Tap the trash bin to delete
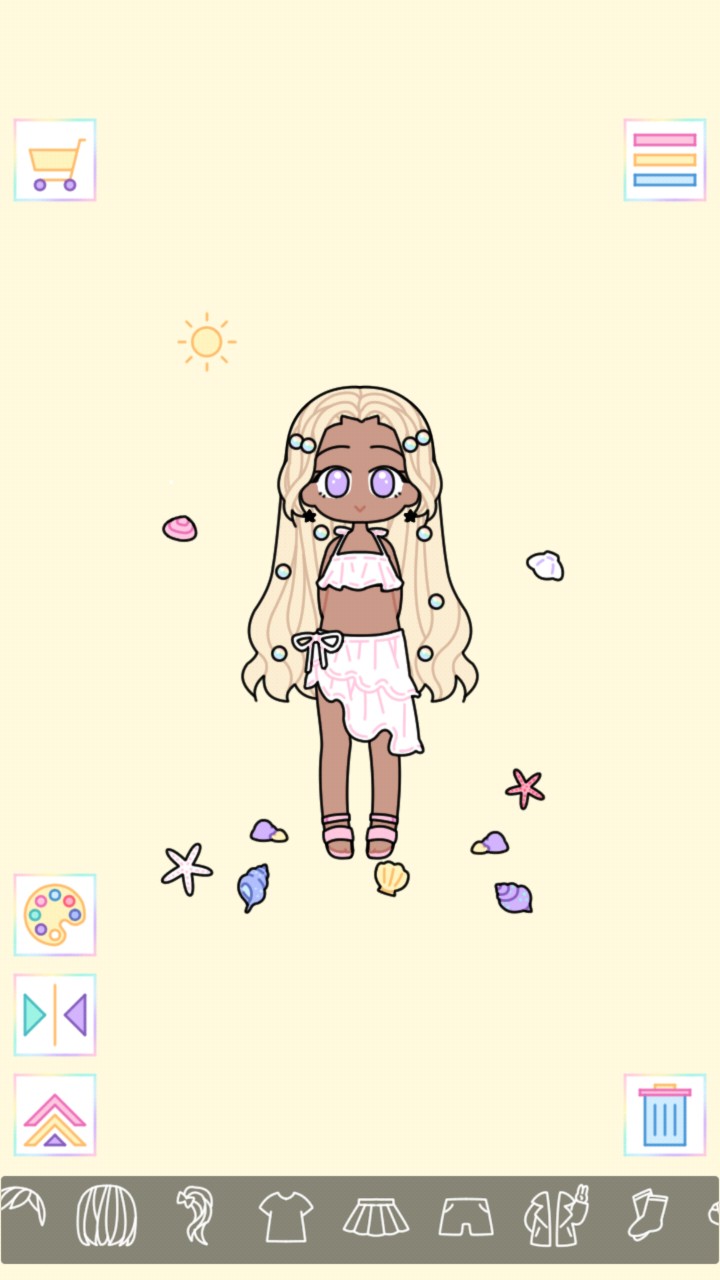Screen dimensions: 720x1280 (664, 1115)
